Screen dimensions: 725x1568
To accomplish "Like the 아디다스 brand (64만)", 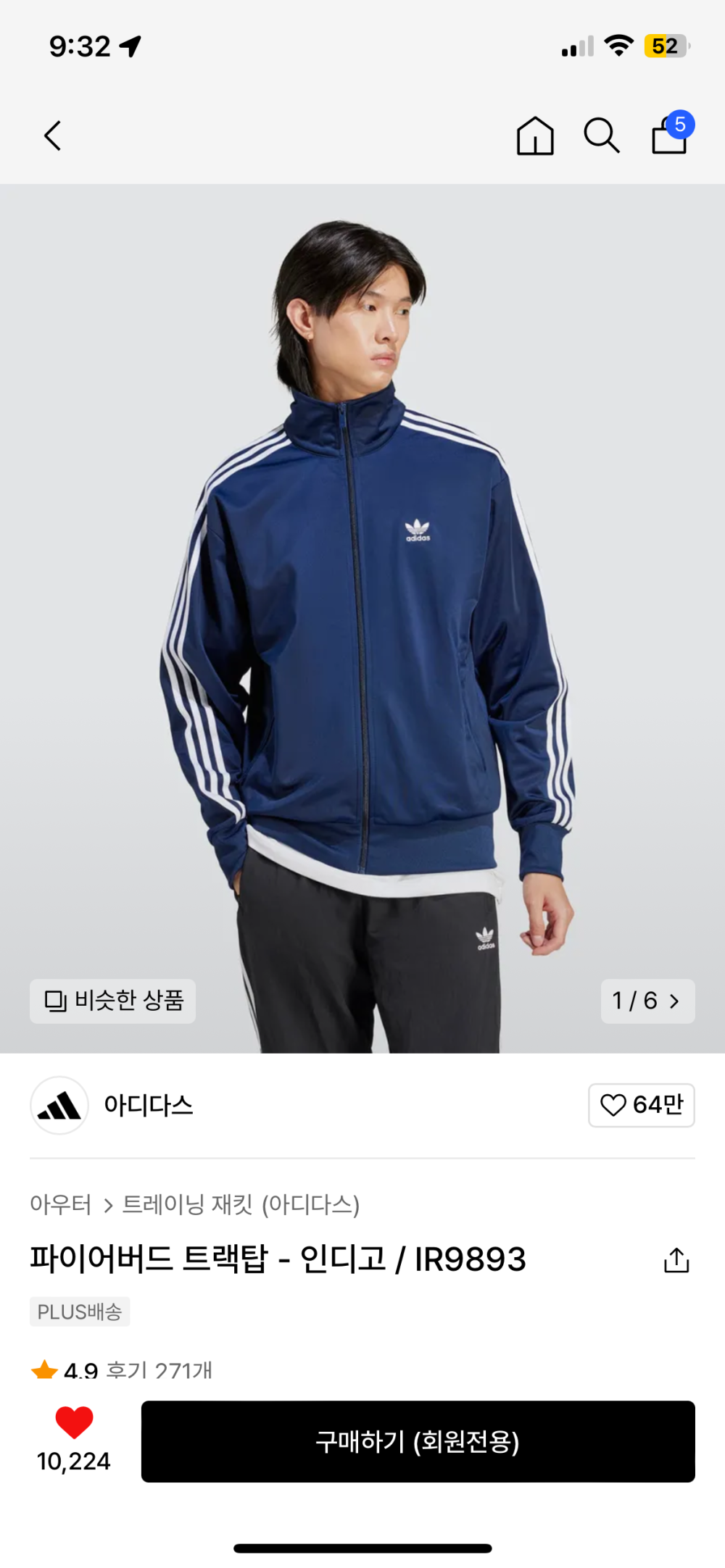I will (x=641, y=1105).
